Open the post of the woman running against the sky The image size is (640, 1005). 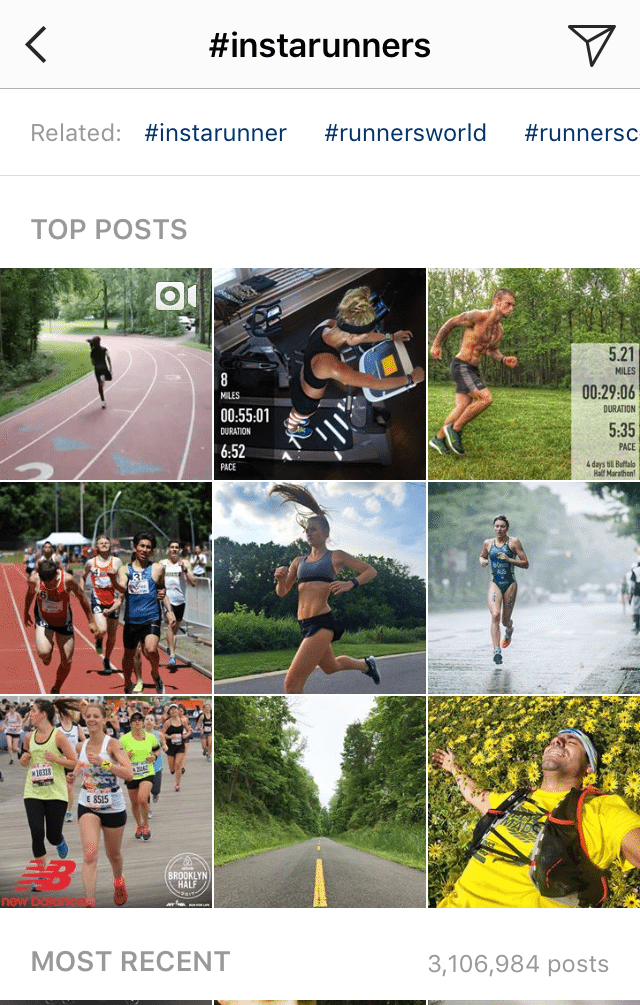(319, 588)
